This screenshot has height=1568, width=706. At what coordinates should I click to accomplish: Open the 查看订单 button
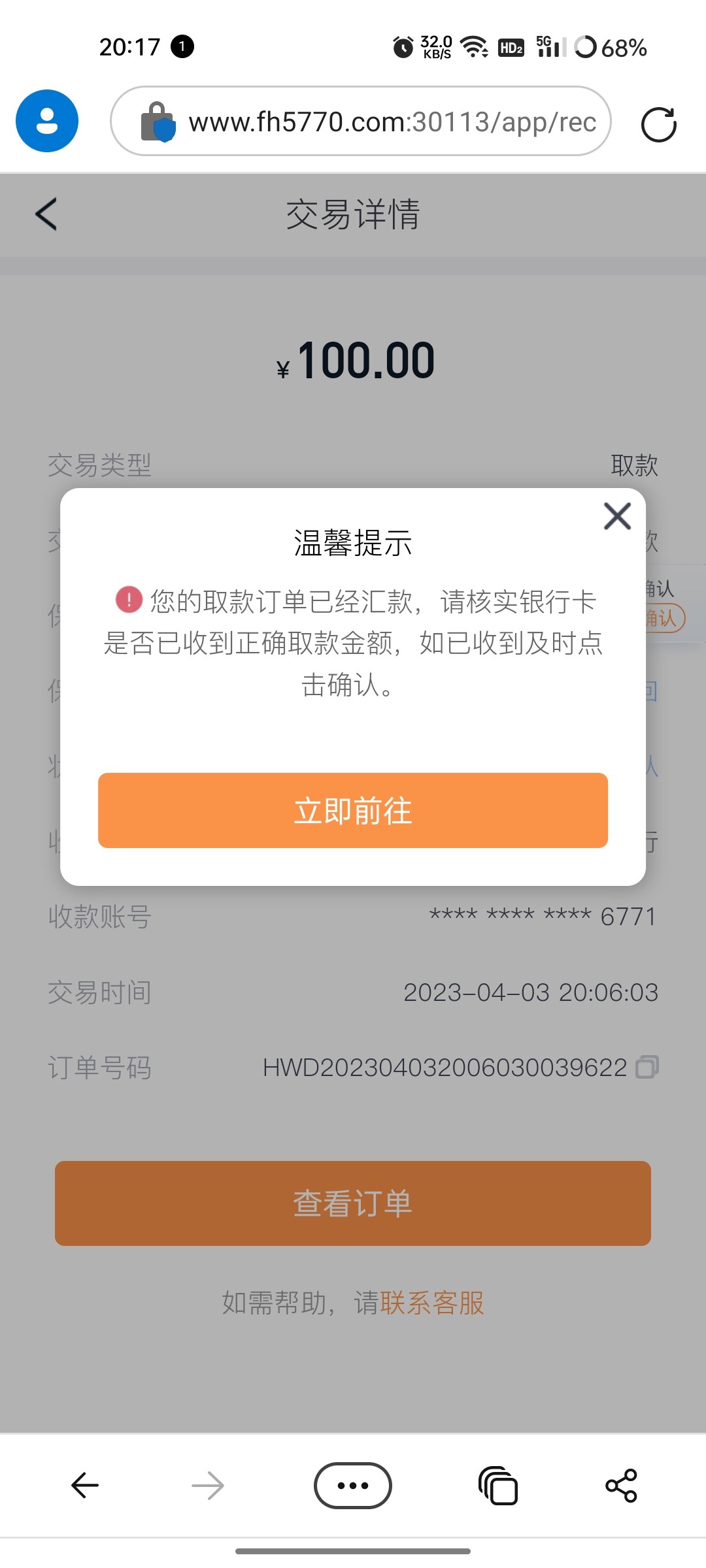click(353, 1203)
